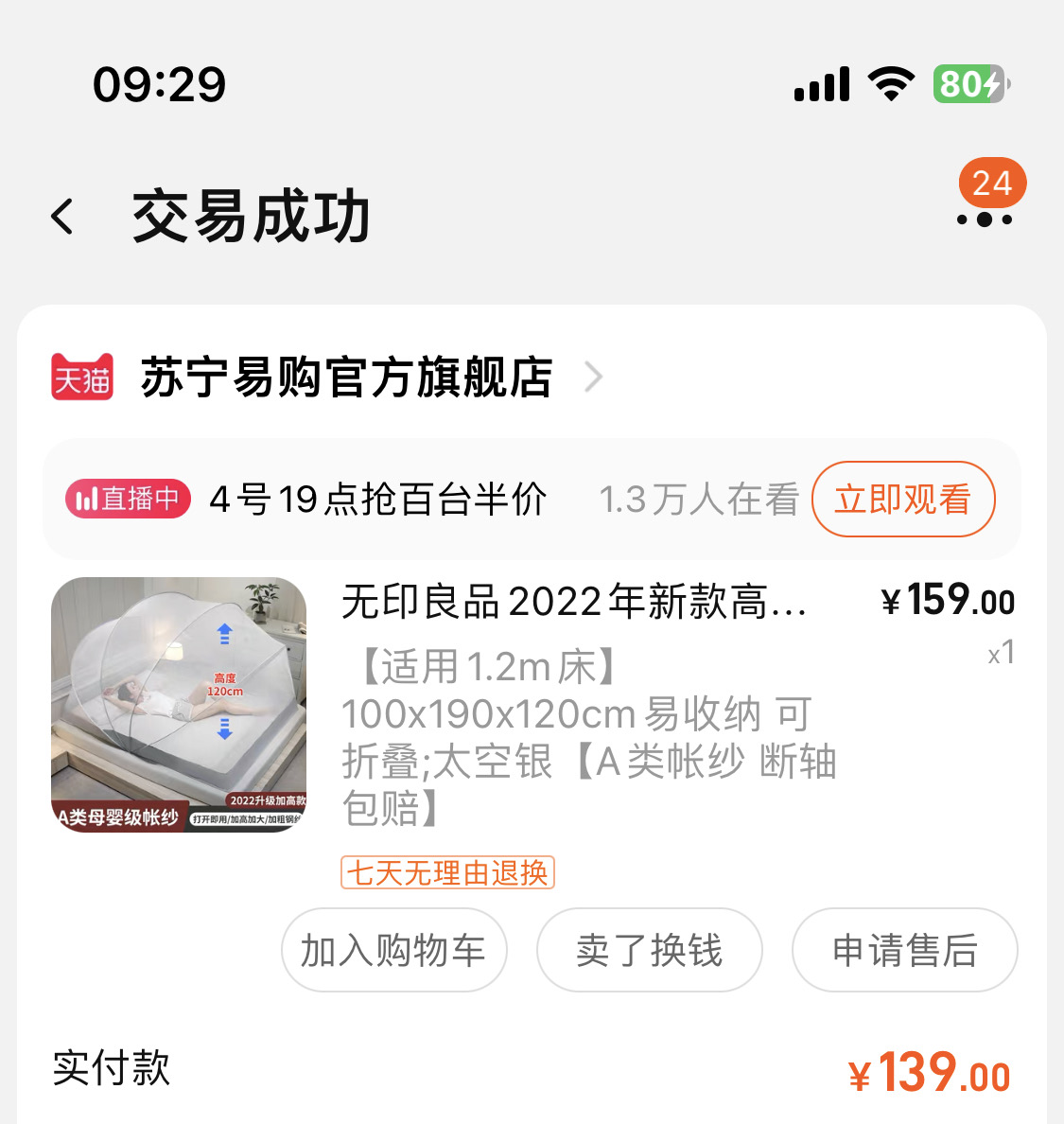Tap the Tmall cat icon next to store name
The image size is (1064, 1124).
pos(82,376)
